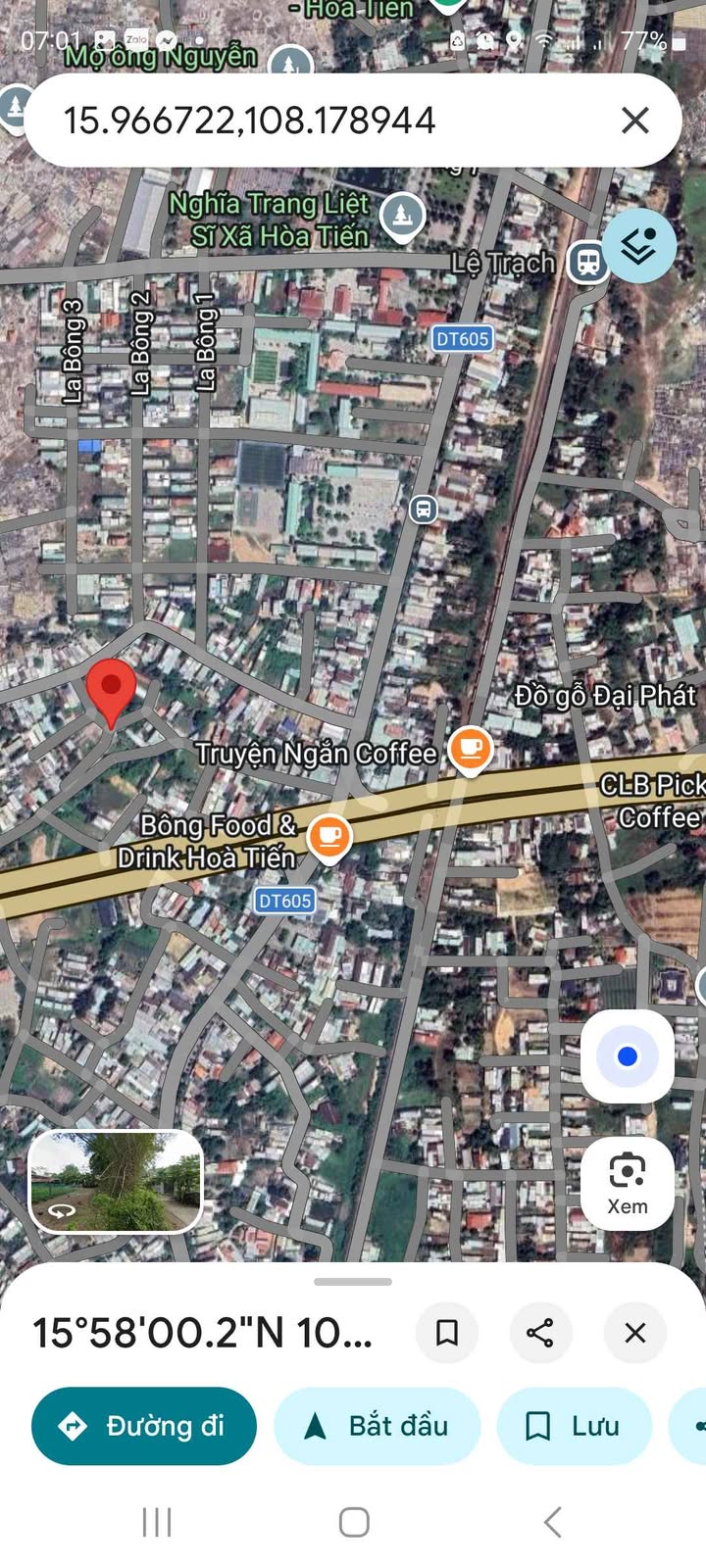Tap the bookmark icon beside the coordinates
This screenshot has width=706, height=1568.
[447, 1333]
